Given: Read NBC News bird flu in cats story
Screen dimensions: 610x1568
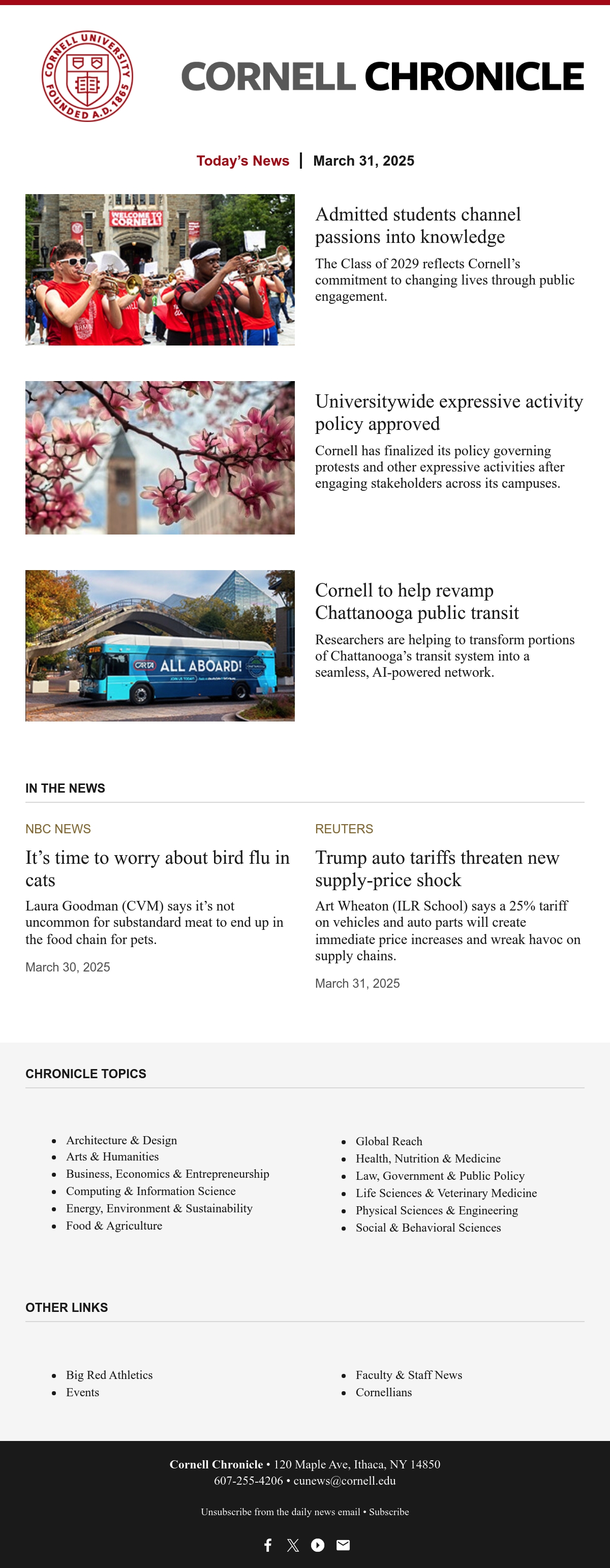Looking at the screenshot, I should [158, 869].
